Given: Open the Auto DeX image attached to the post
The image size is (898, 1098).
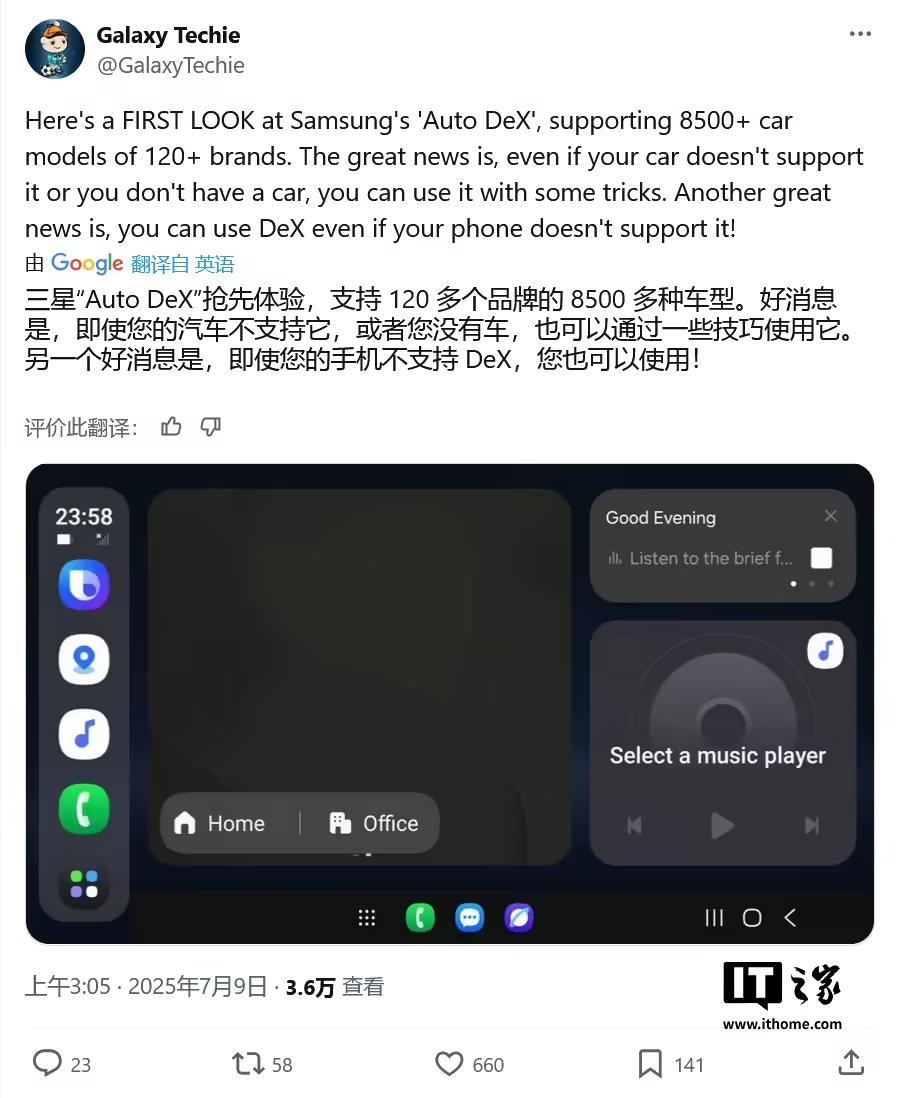Looking at the screenshot, I should (x=449, y=703).
